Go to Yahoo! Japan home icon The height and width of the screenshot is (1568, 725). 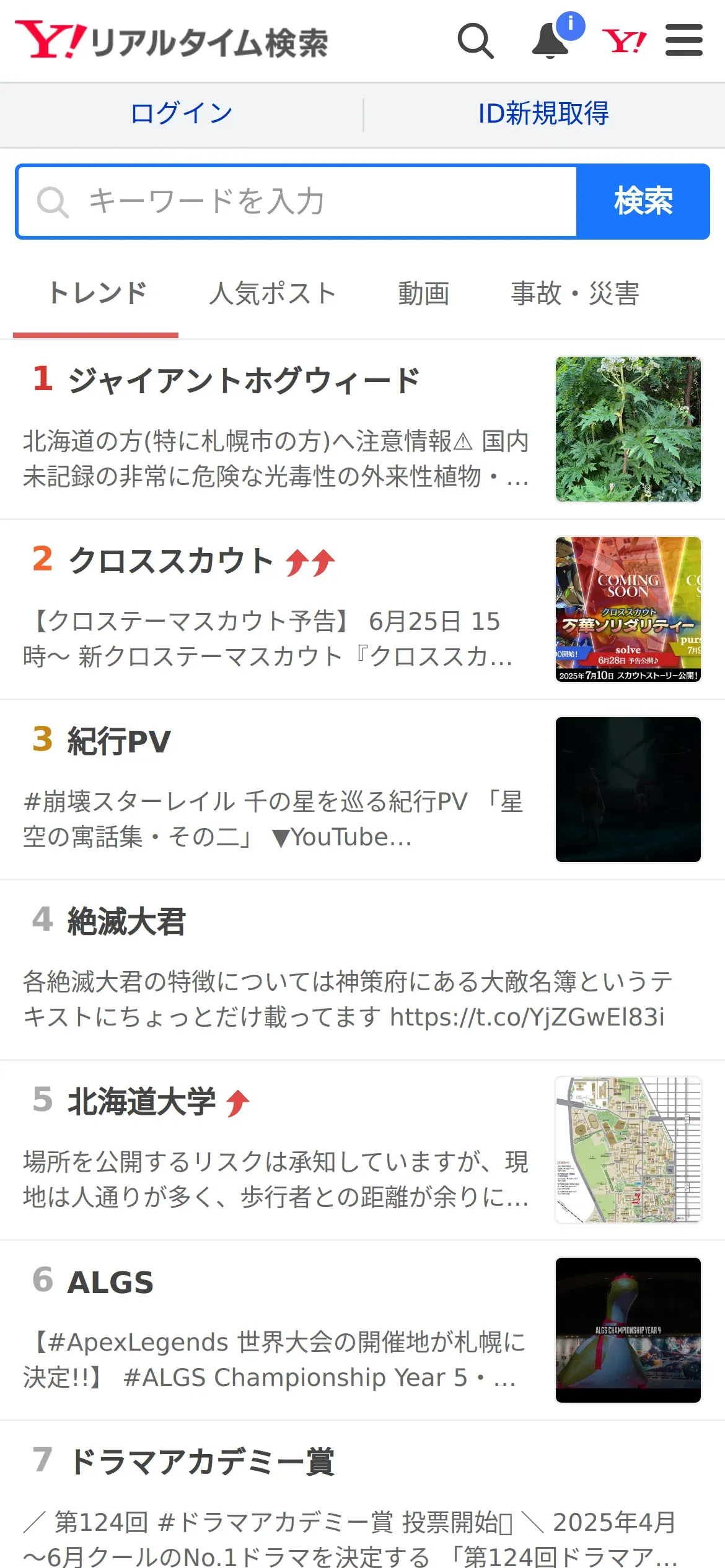tap(624, 41)
